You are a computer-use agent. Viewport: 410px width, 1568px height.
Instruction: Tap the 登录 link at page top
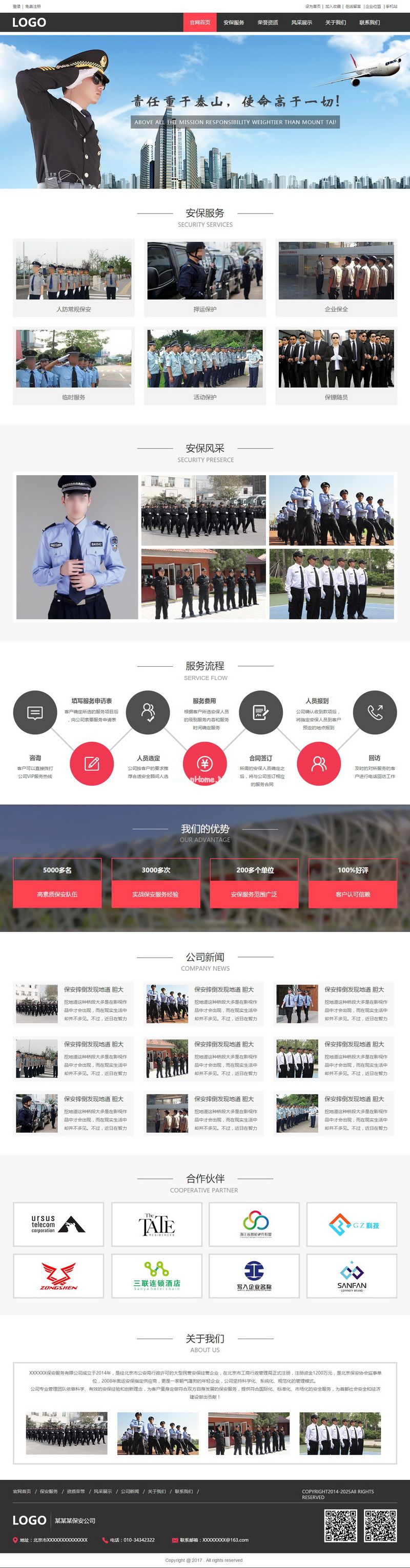pyautogui.click(x=16, y=6)
